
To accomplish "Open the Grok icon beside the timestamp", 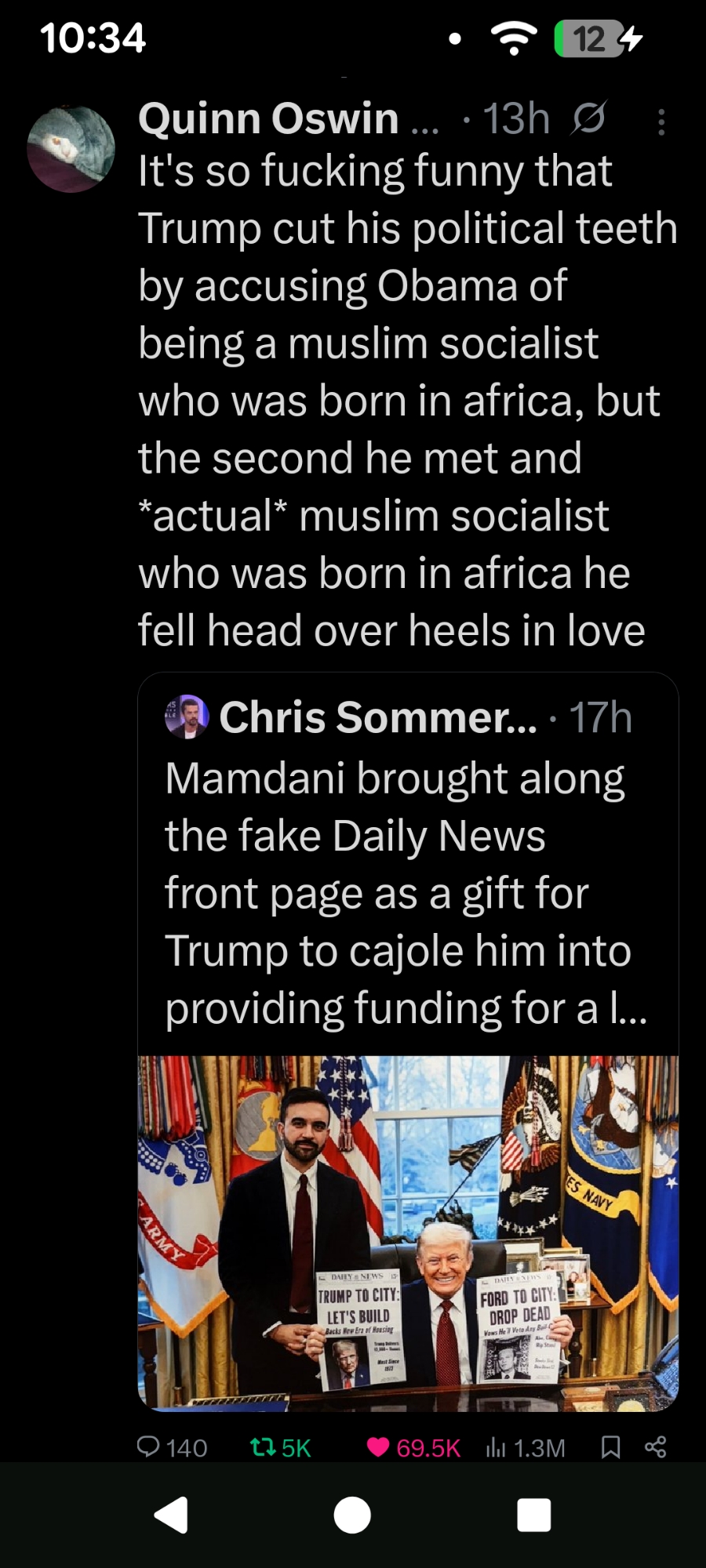I will [588, 119].
